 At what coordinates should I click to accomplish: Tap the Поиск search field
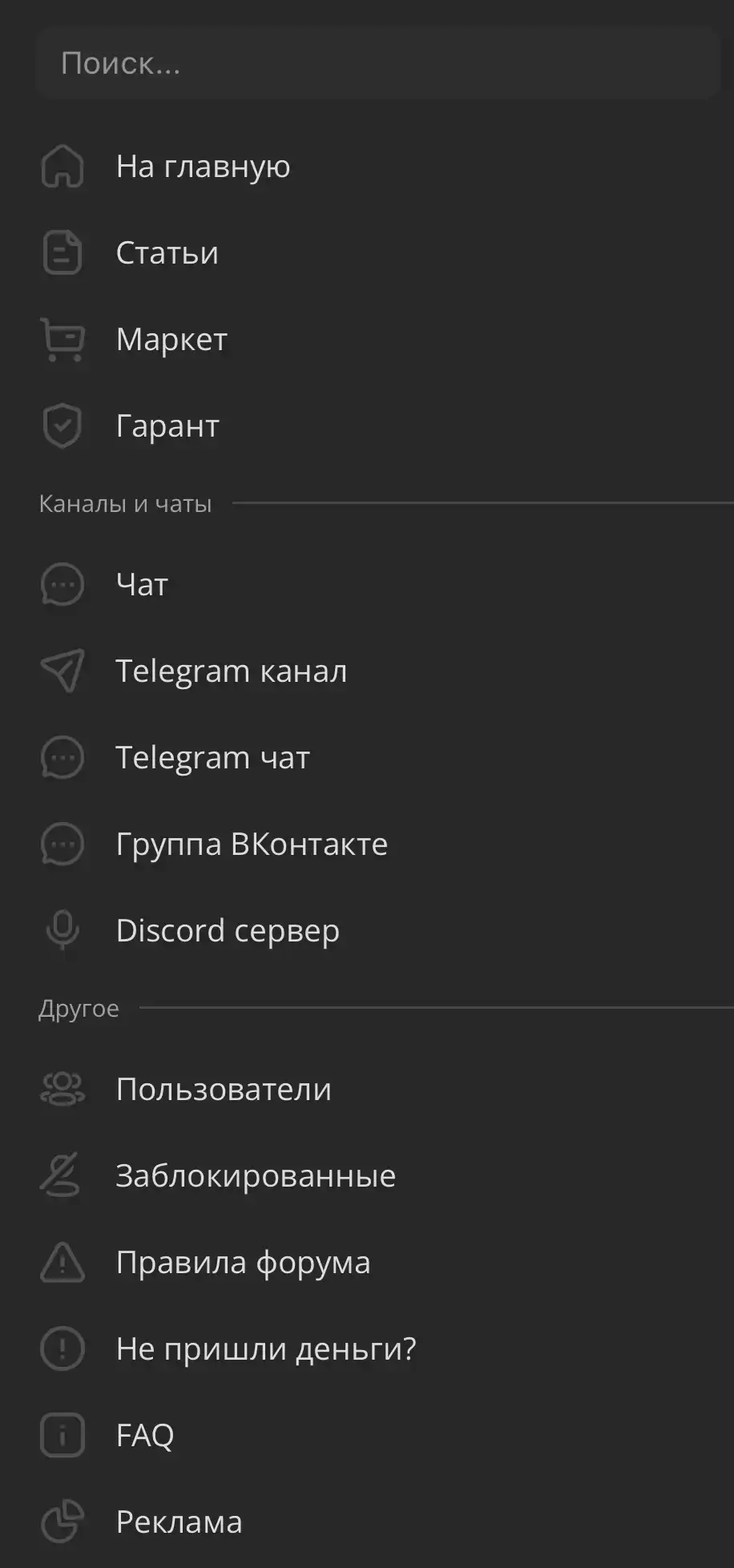click(x=378, y=63)
